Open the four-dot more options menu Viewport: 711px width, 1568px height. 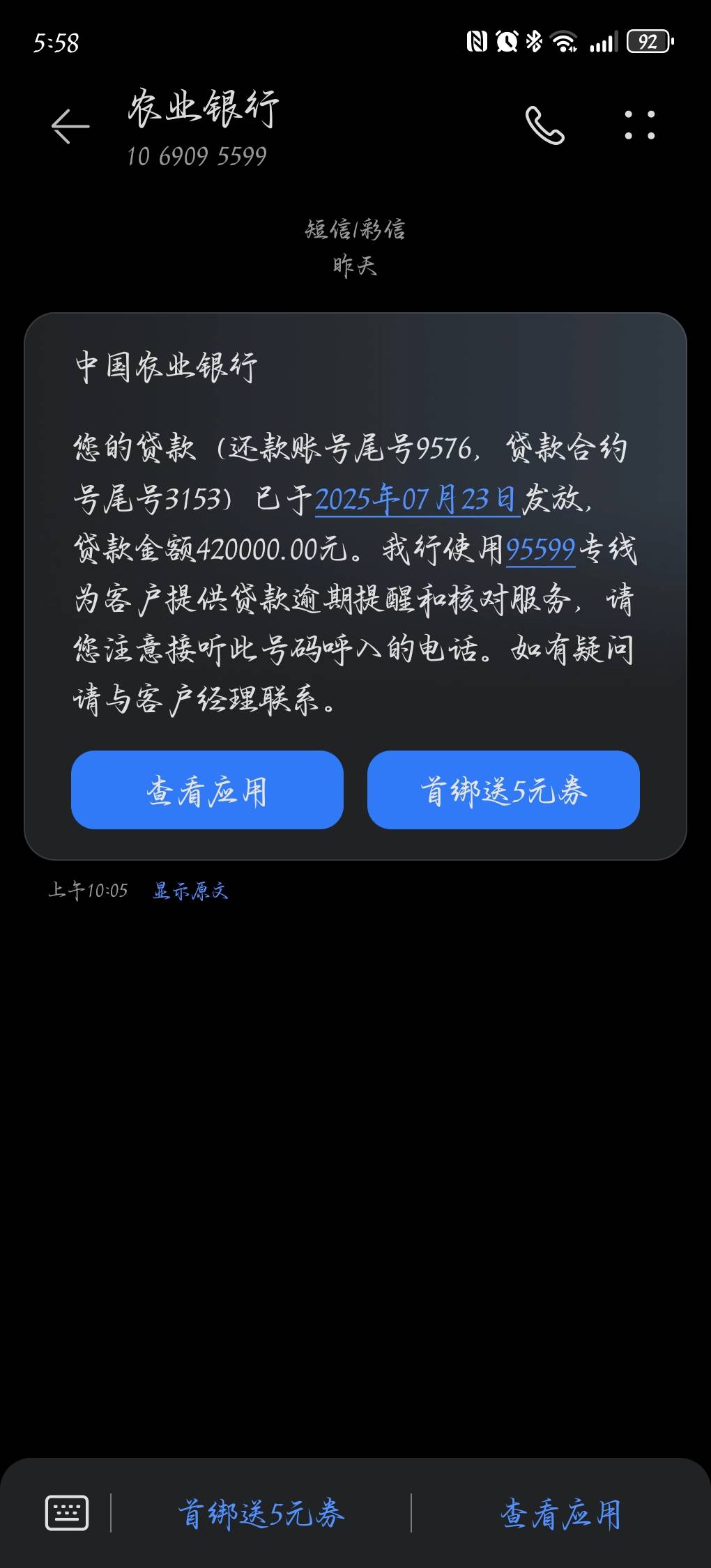639,125
